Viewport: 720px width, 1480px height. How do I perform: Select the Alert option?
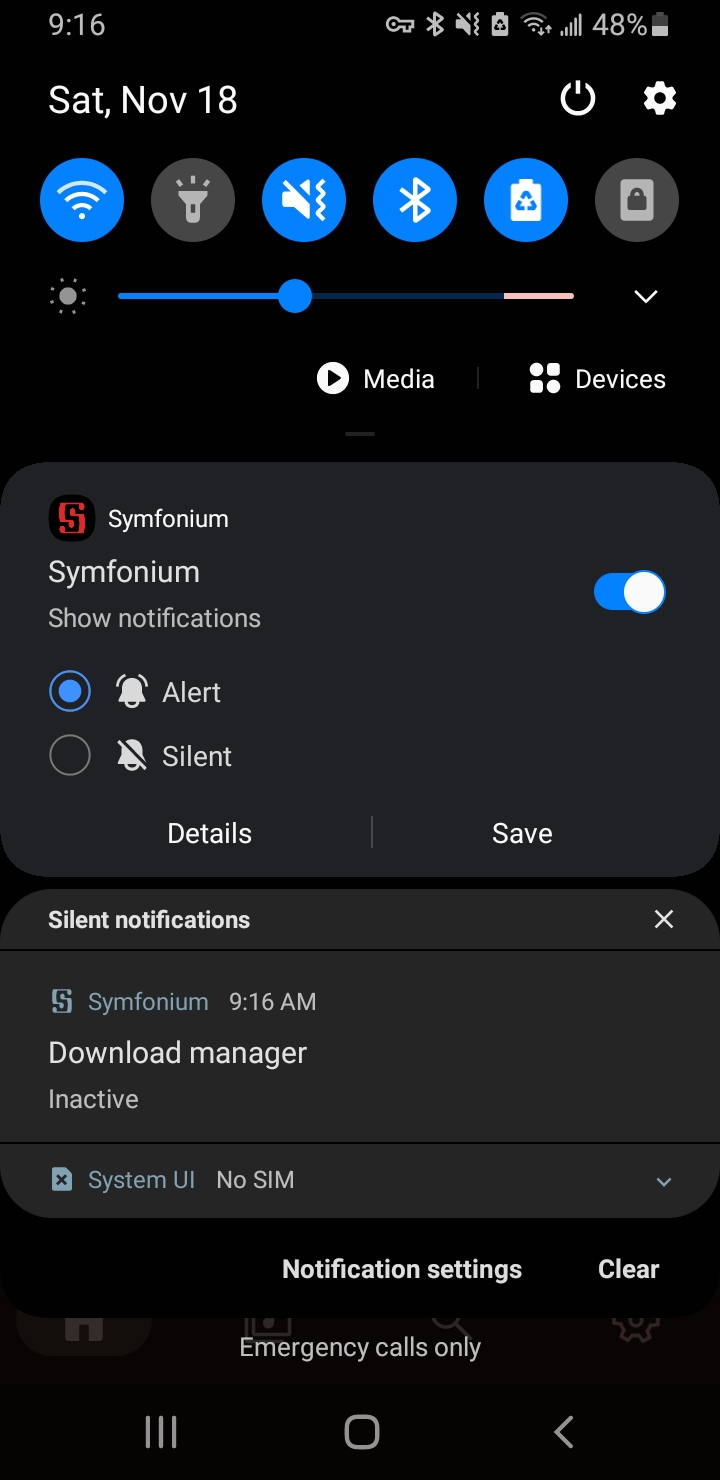pyautogui.click(x=136, y=692)
